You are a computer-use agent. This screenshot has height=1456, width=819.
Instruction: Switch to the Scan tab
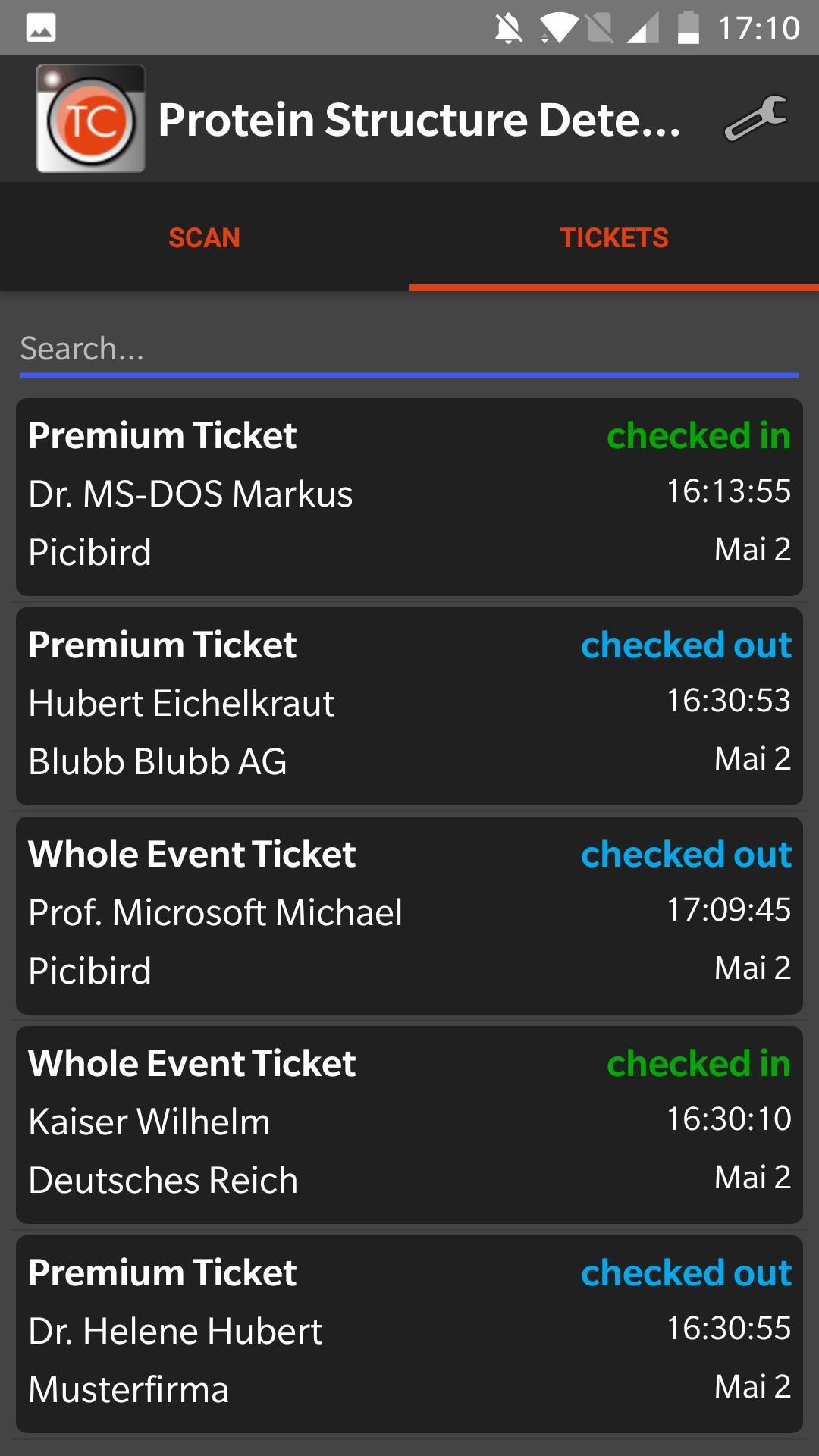204,237
